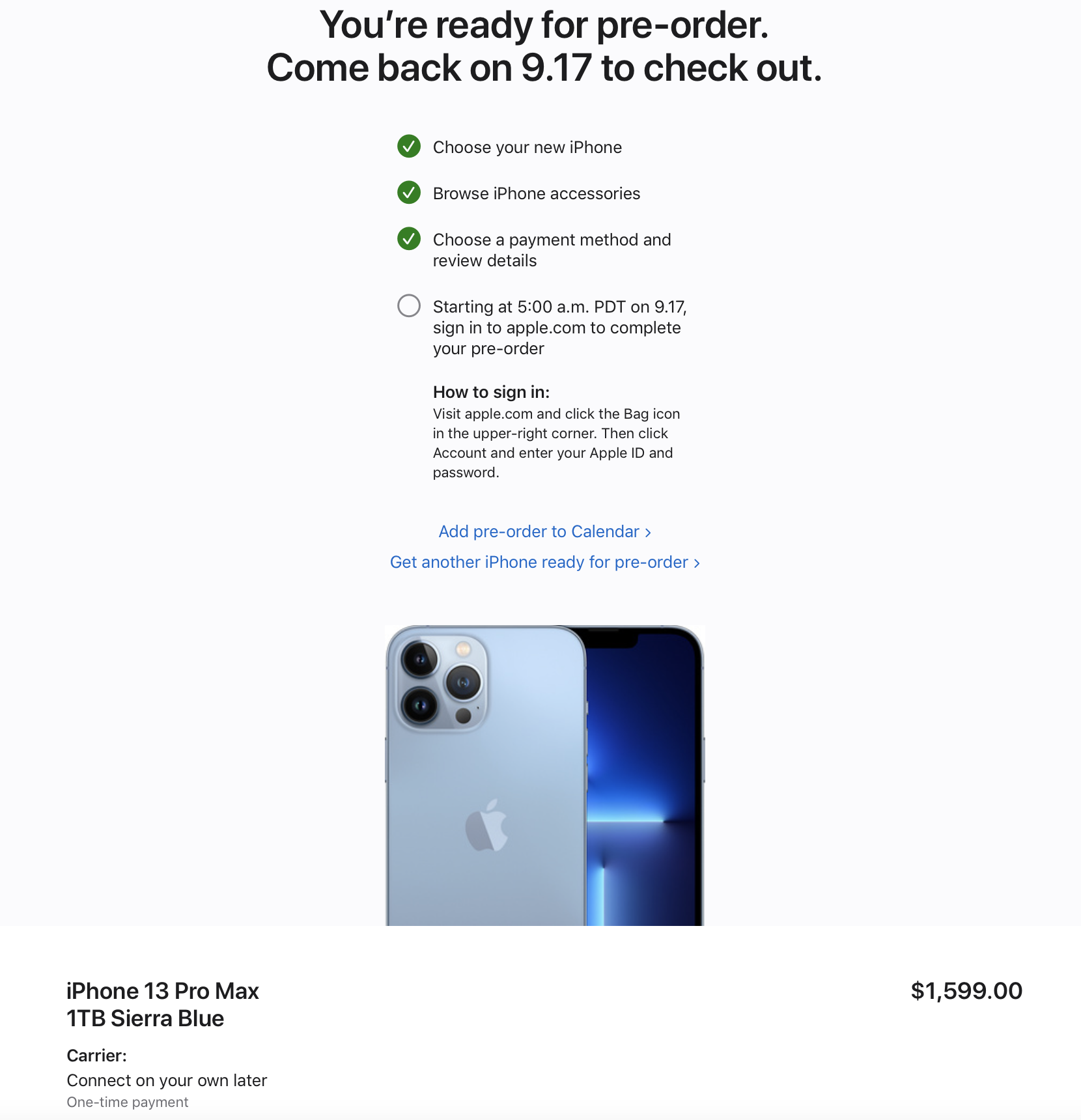Tap Add pre-order to Calendar link
Image resolution: width=1081 pixels, height=1120 pixels.
pyautogui.click(x=544, y=532)
